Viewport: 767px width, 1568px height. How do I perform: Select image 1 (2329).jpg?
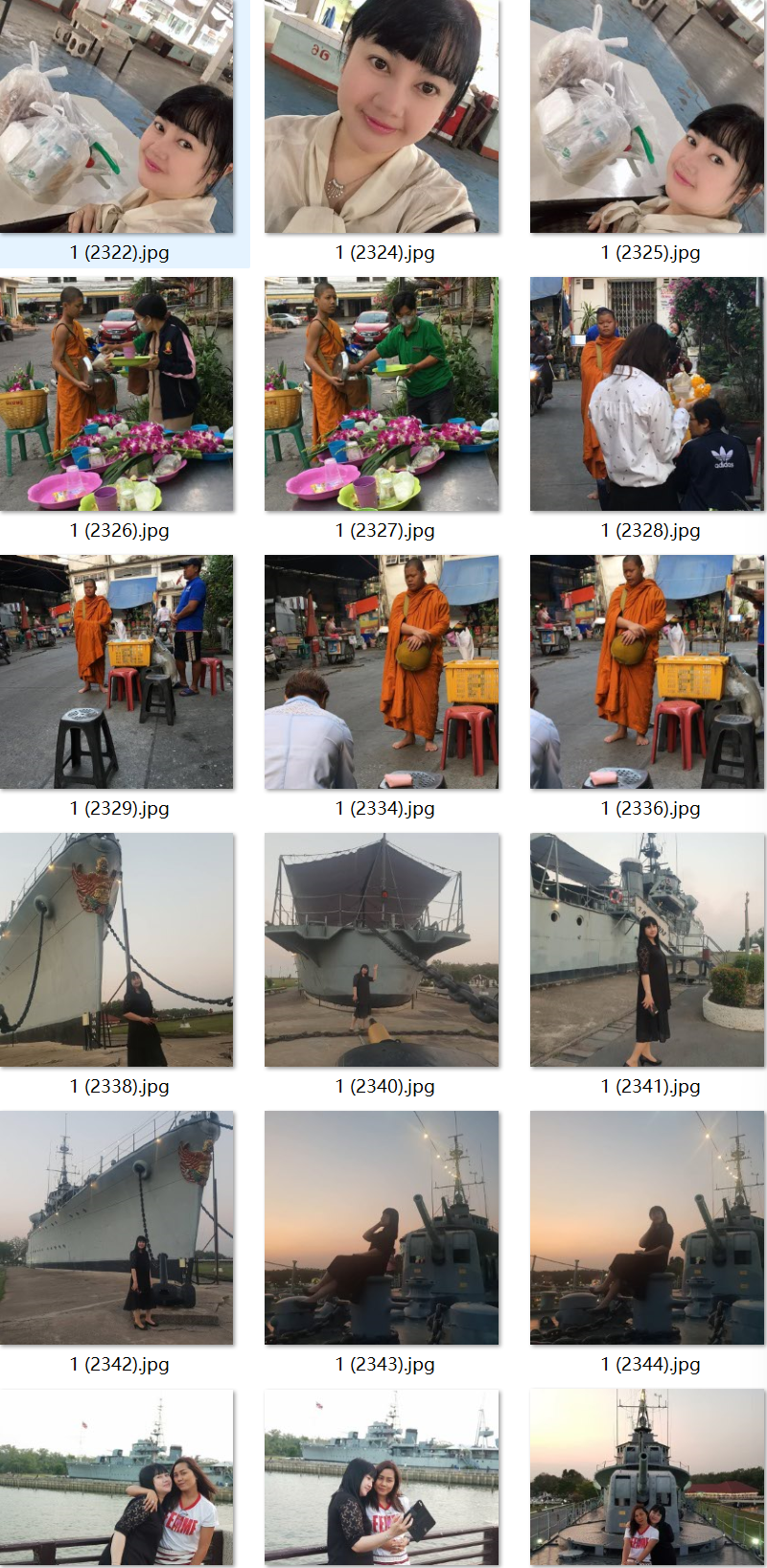[x=117, y=672]
